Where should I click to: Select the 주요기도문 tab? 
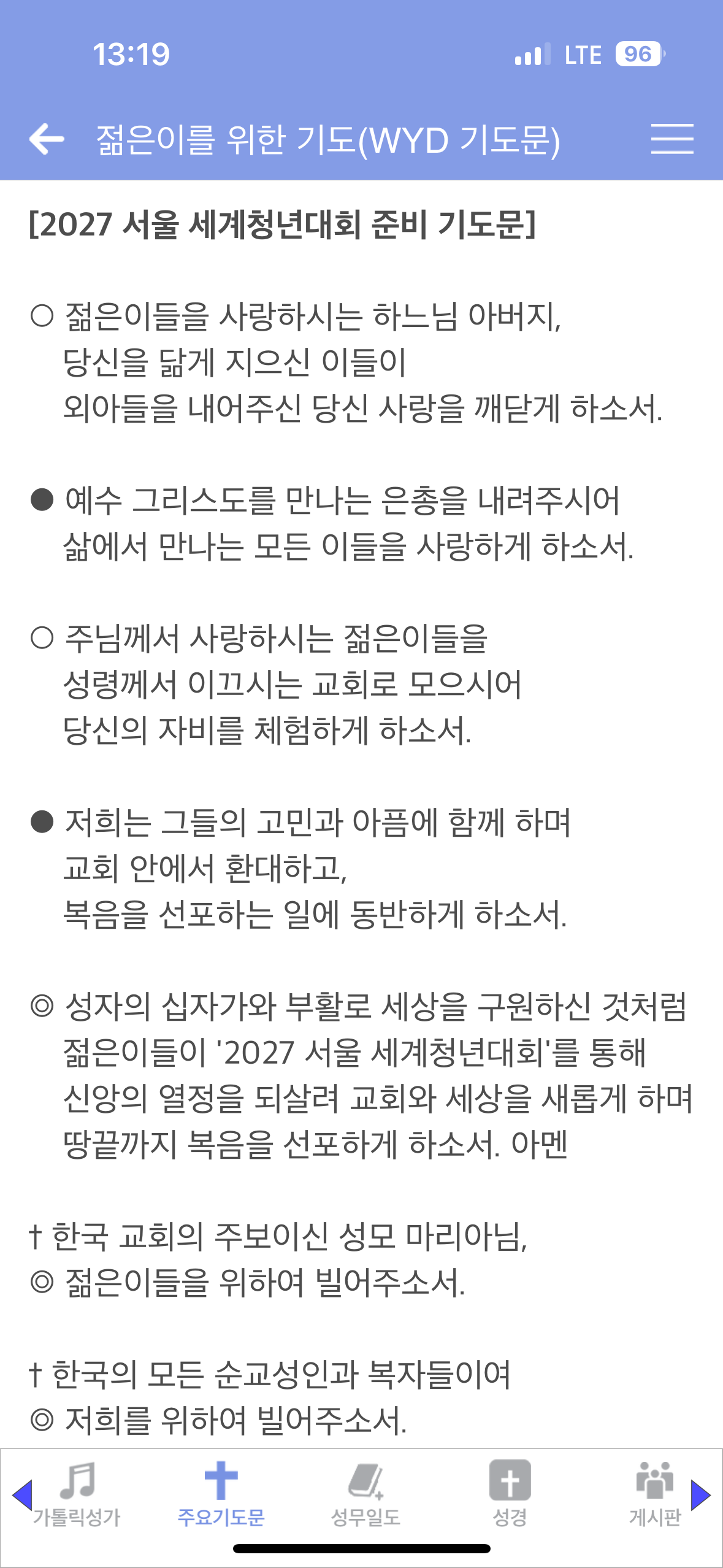coord(221,1493)
